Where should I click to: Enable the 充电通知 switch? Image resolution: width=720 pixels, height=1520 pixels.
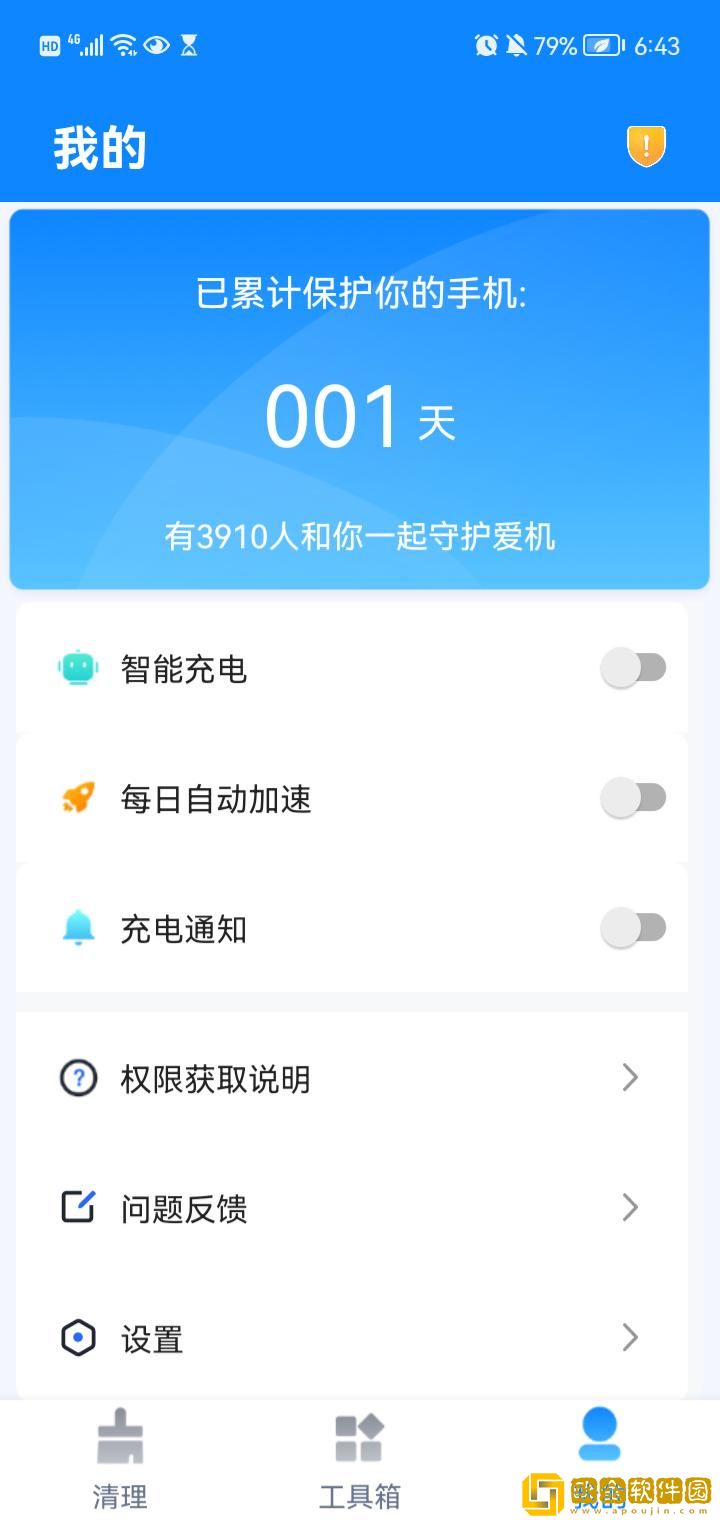pyautogui.click(x=634, y=928)
